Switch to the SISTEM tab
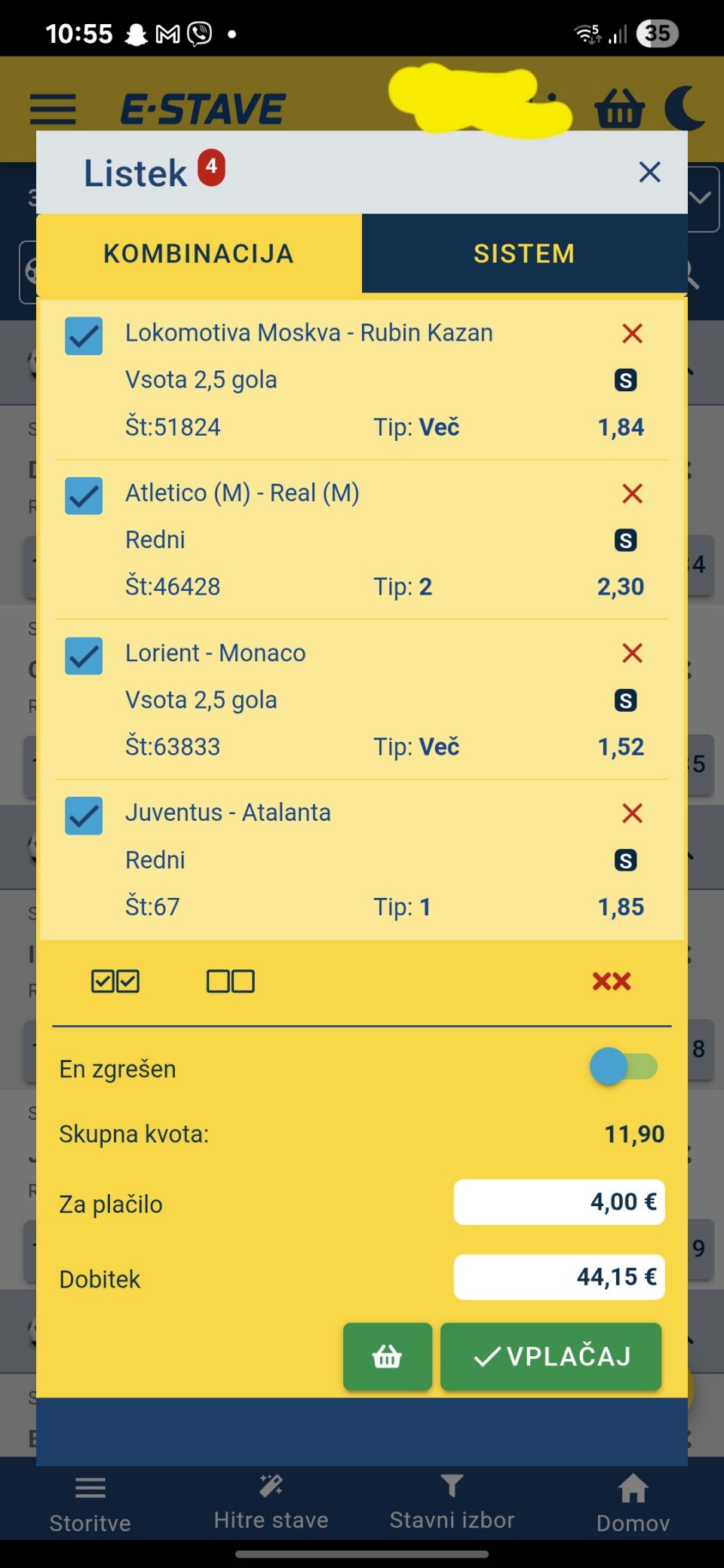The width and height of the screenshot is (724, 1568). click(524, 253)
